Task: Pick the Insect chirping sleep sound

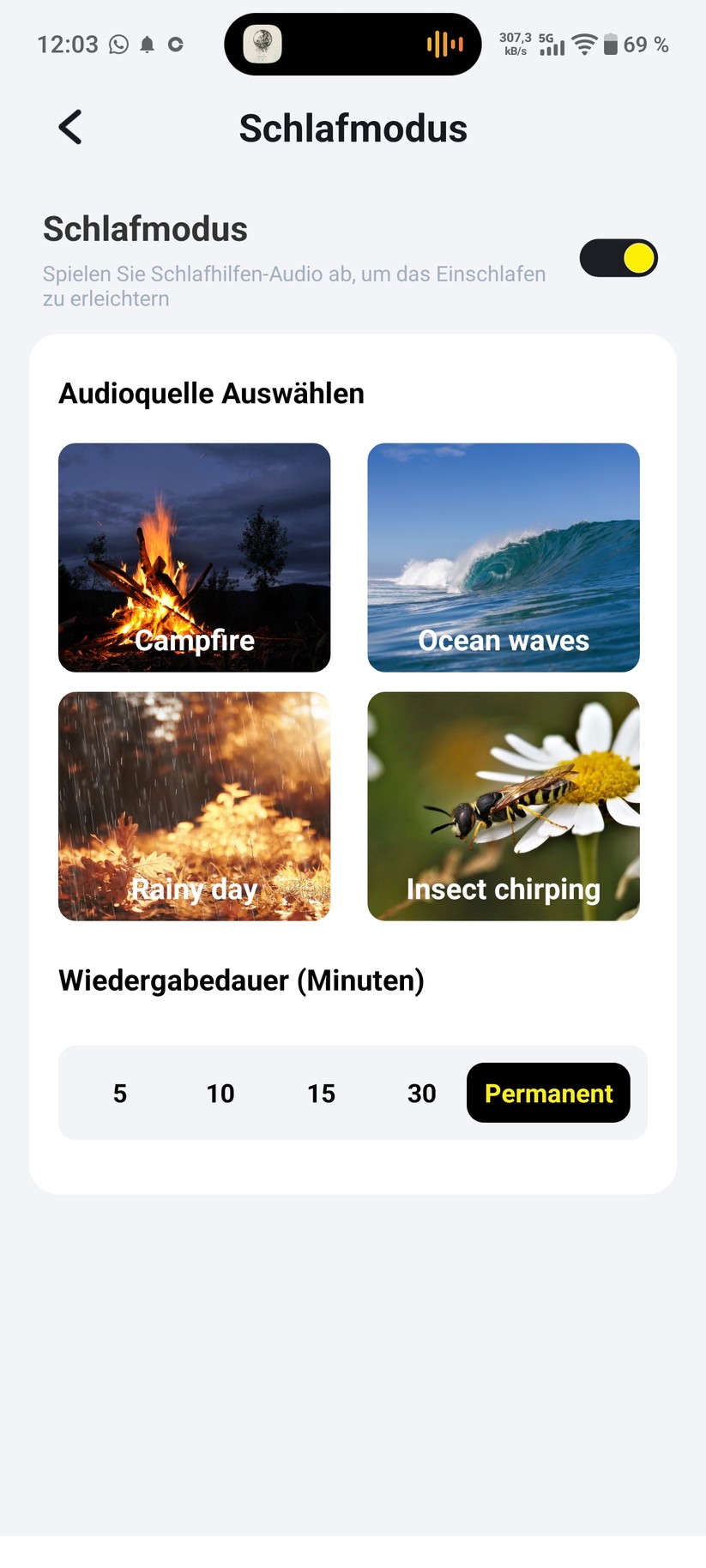Action: 504,805
